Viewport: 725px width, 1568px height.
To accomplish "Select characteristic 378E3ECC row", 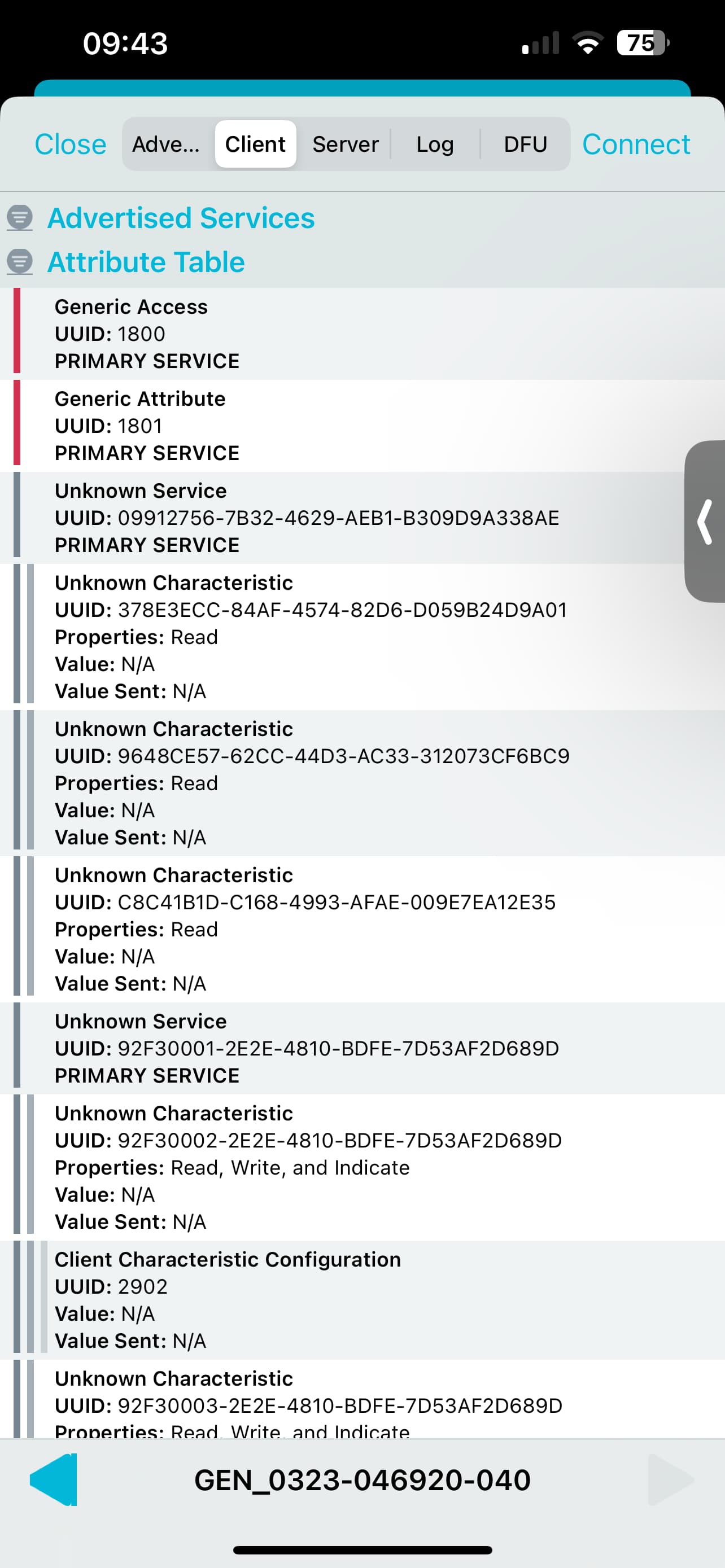I will tap(362, 637).
